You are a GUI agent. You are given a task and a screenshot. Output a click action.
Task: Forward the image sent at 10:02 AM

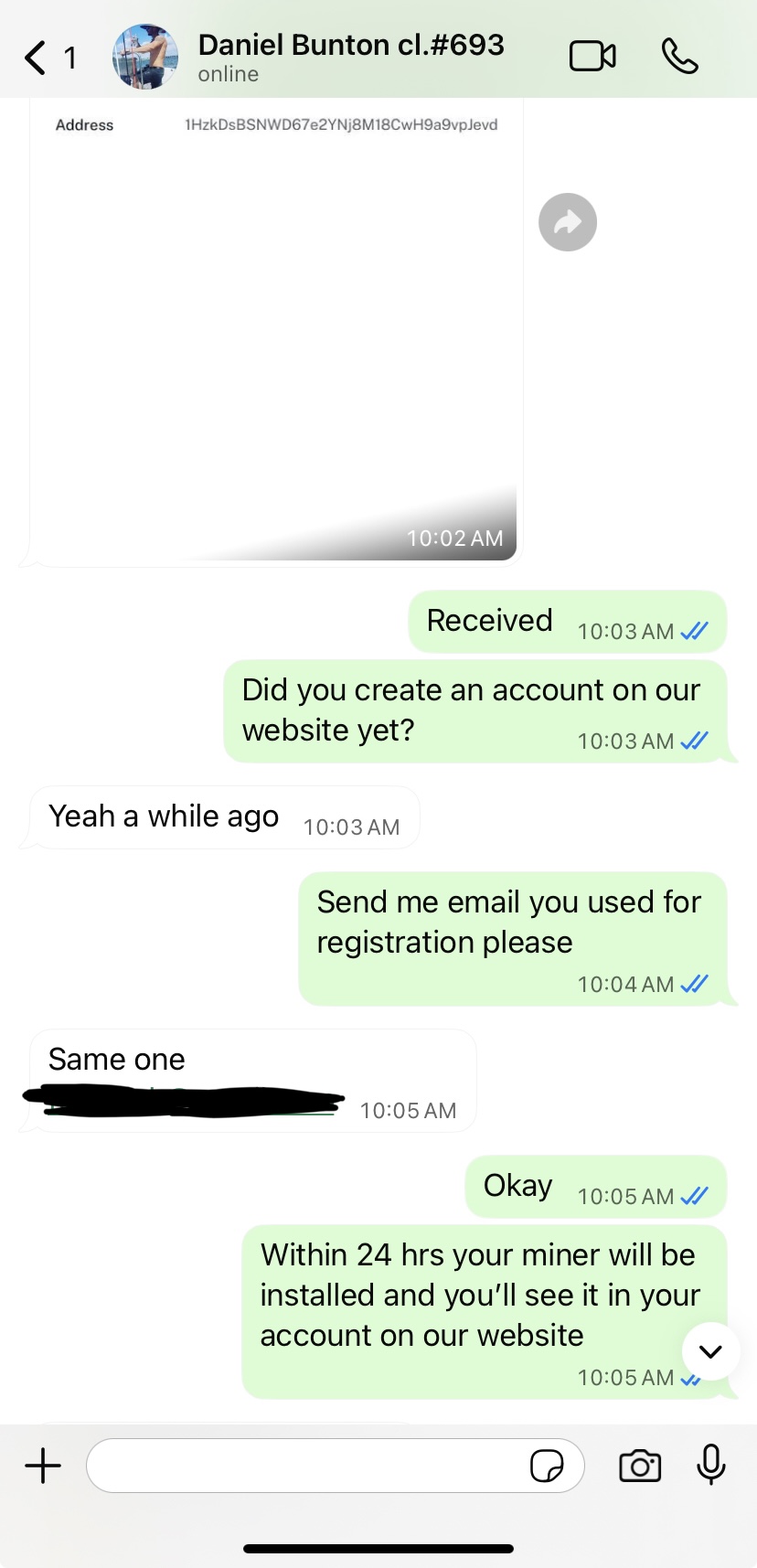pyautogui.click(x=568, y=222)
